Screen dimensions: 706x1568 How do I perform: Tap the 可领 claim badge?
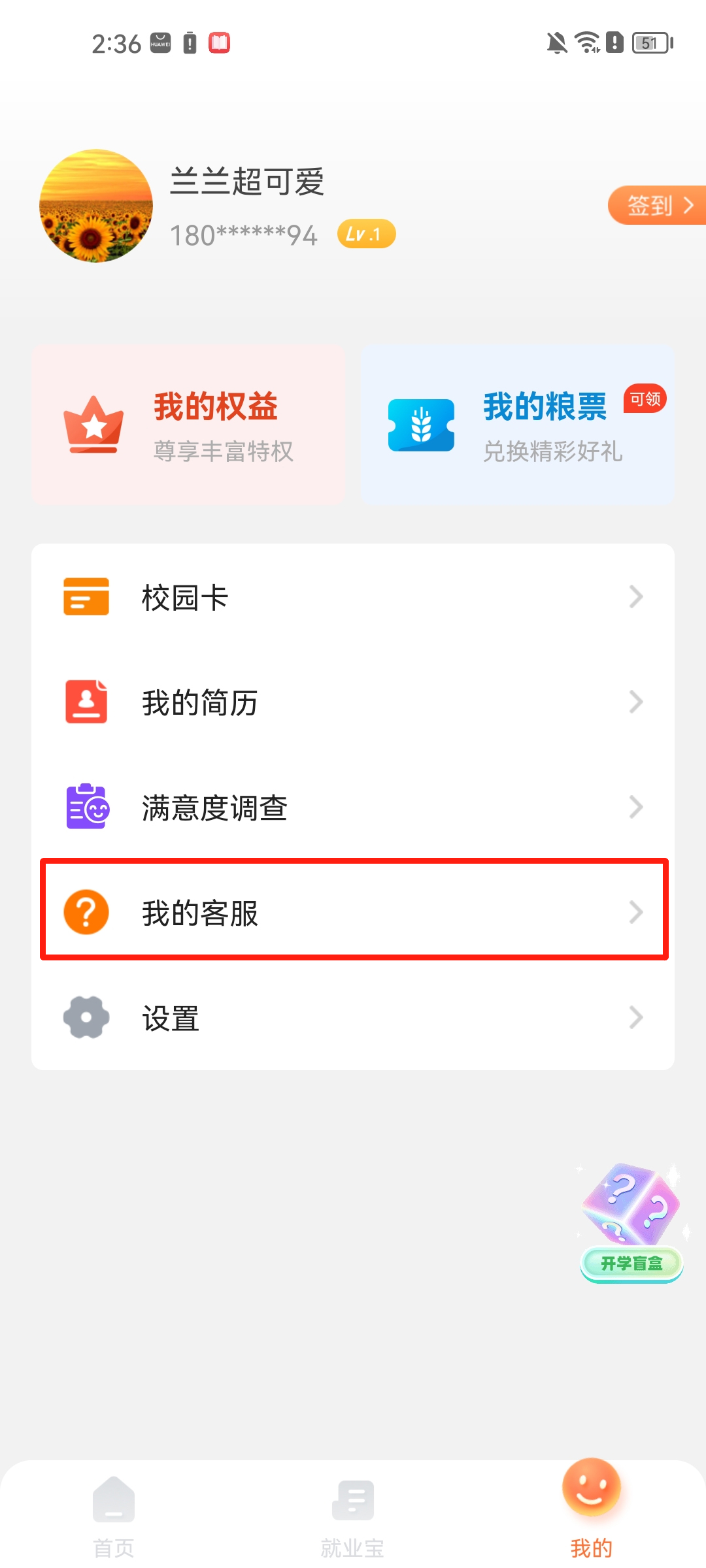tap(644, 399)
